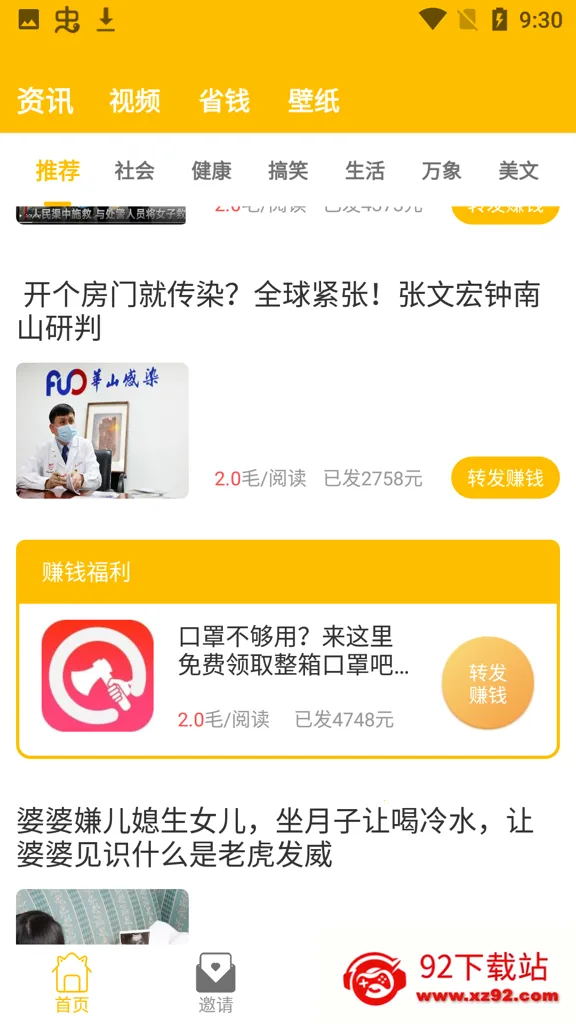Switch to the 健康 category

coord(211,171)
